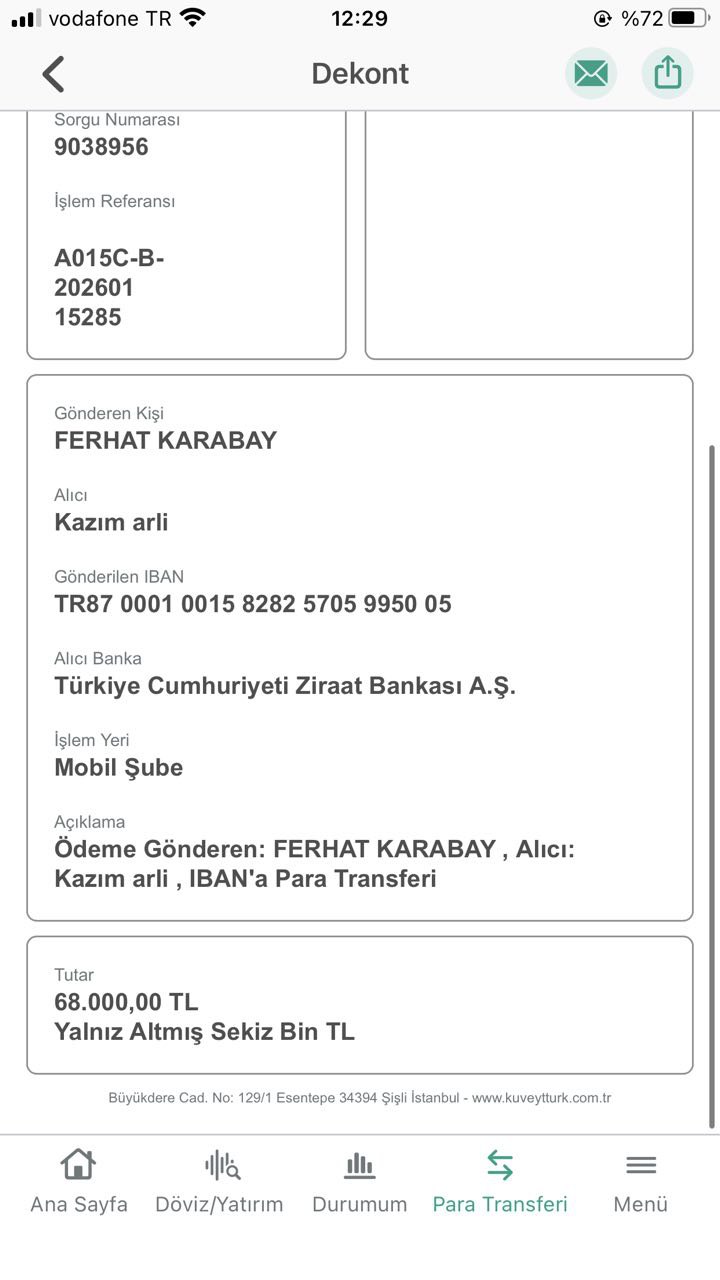Switch to the Döviz/Yatırım tab
This screenshot has height=1280, width=720.
pos(219,1182)
